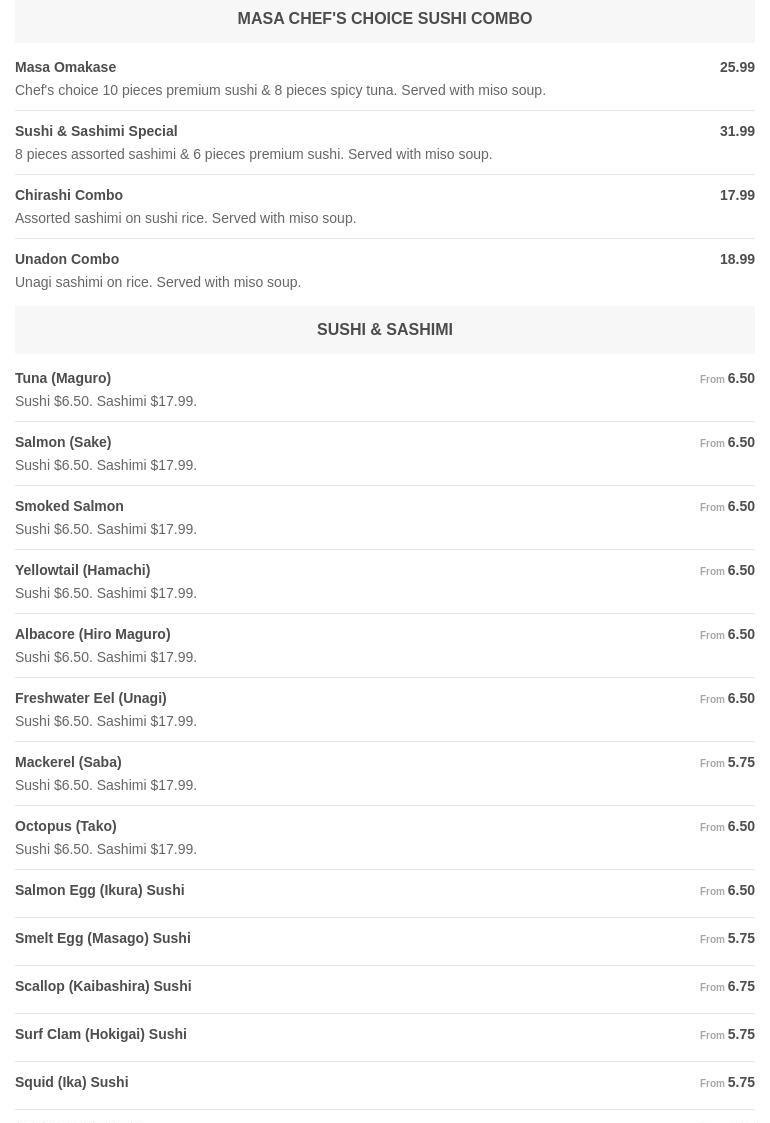This screenshot has width=770, height=1123.
Task: Open Unadon Combo details
Action: click(67, 259)
